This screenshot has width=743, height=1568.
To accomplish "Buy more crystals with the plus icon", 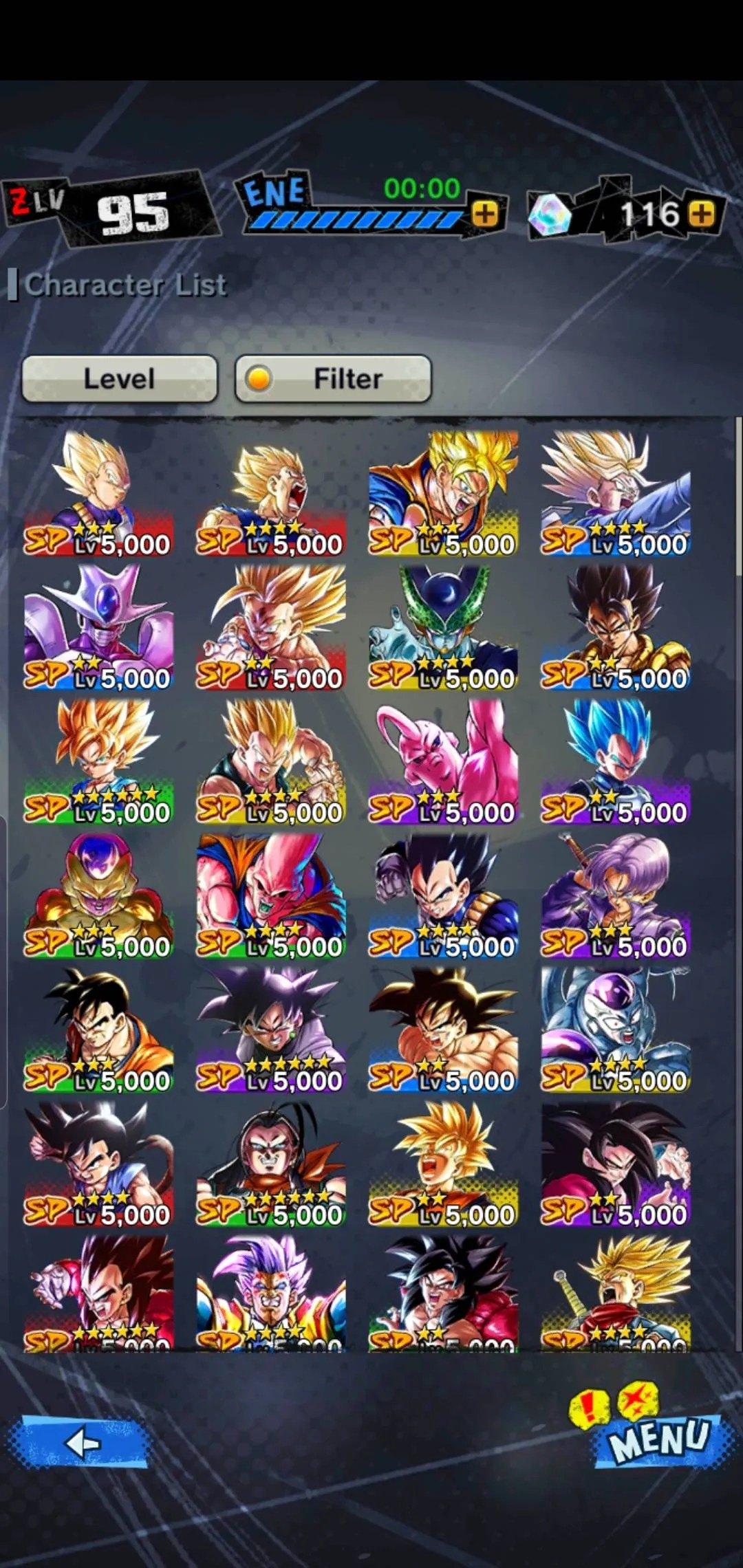I will click(x=701, y=213).
